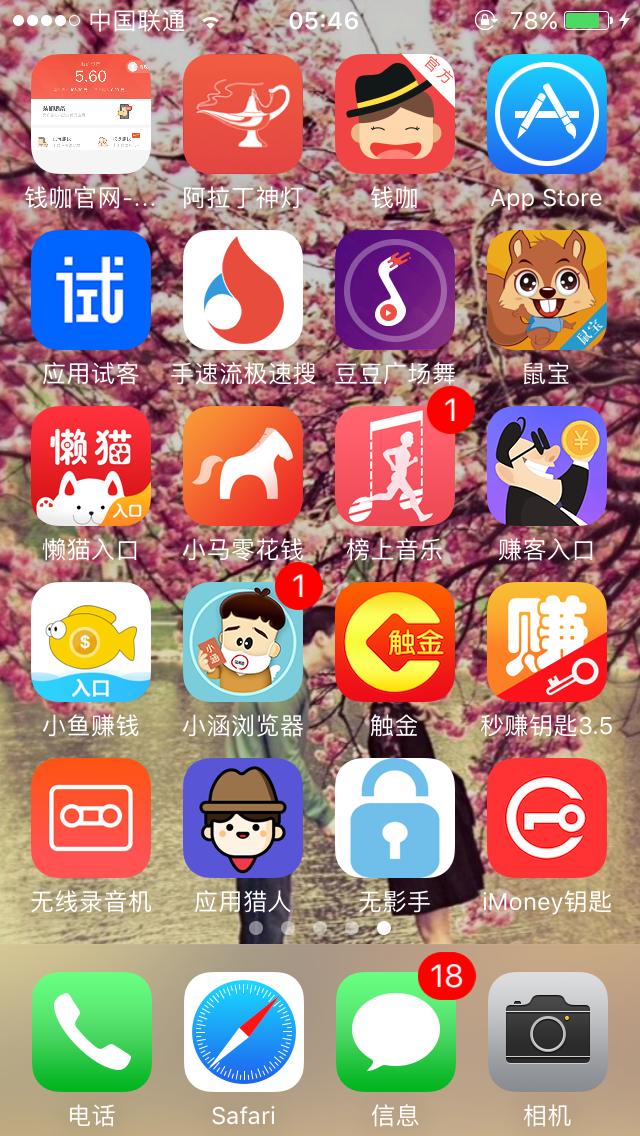Image resolution: width=640 pixels, height=1136 pixels.
Task: Open 手速流极速搜 app
Action: pyautogui.click(x=243, y=290)
